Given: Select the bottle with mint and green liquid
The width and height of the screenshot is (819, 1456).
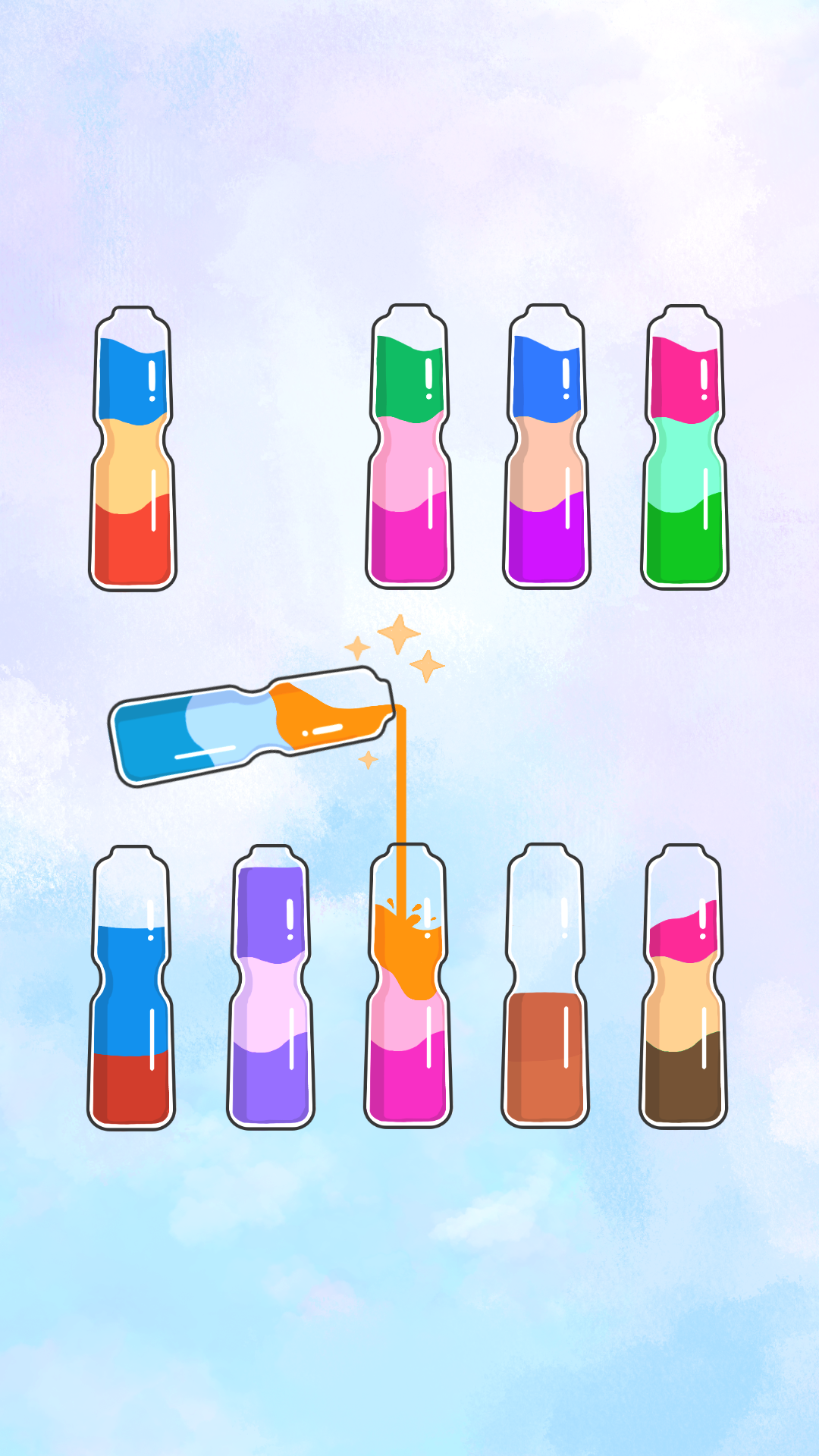Looking at the screenshot, I should pos(685,447).
